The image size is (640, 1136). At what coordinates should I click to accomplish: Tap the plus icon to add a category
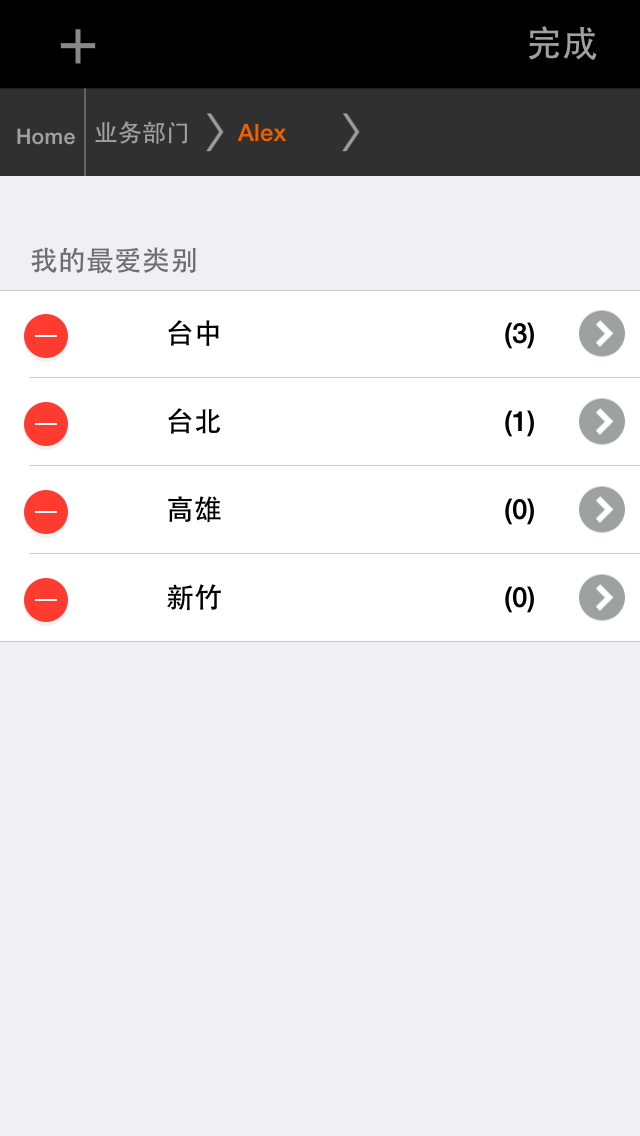pyautogui.click(x=77, y=46)
